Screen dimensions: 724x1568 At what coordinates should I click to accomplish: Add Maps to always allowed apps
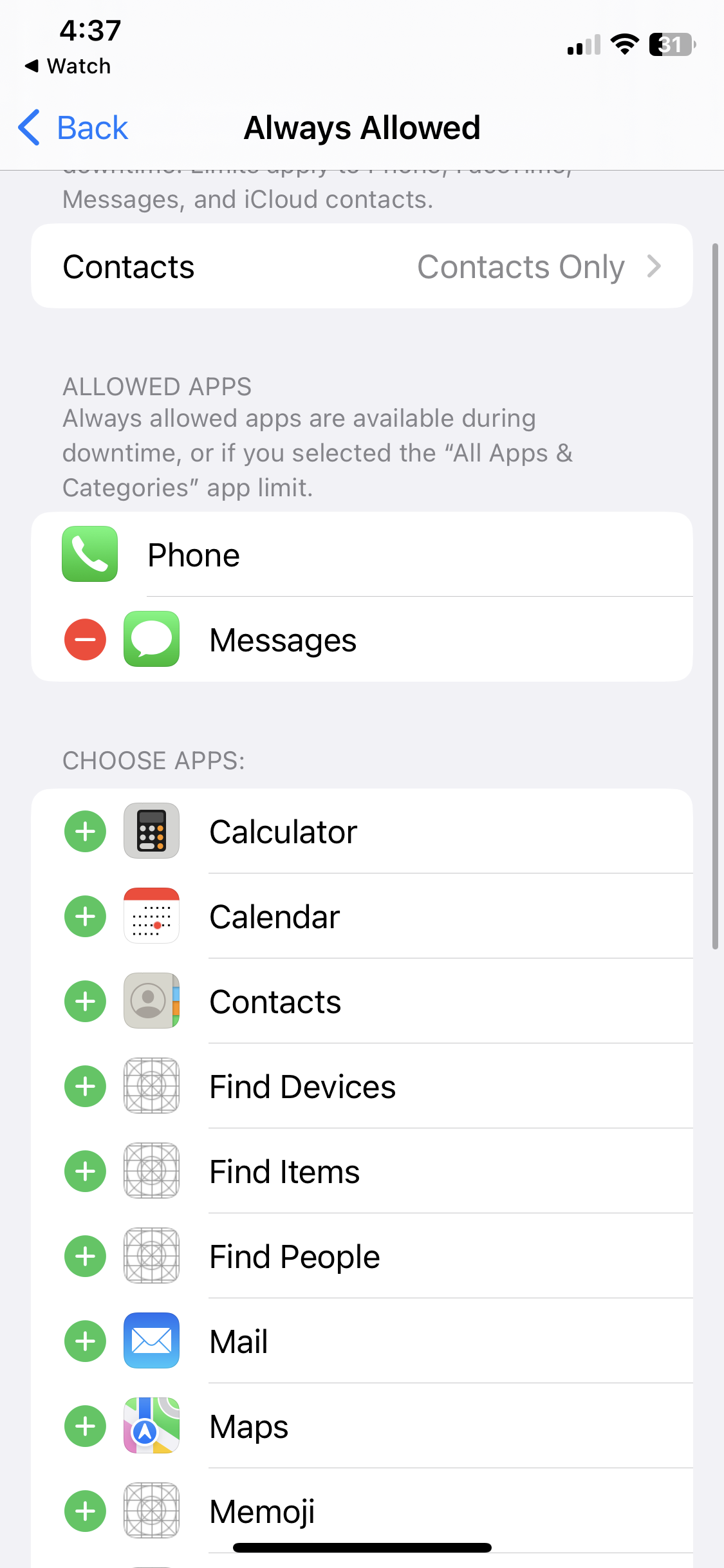(x=85, y=1426)
